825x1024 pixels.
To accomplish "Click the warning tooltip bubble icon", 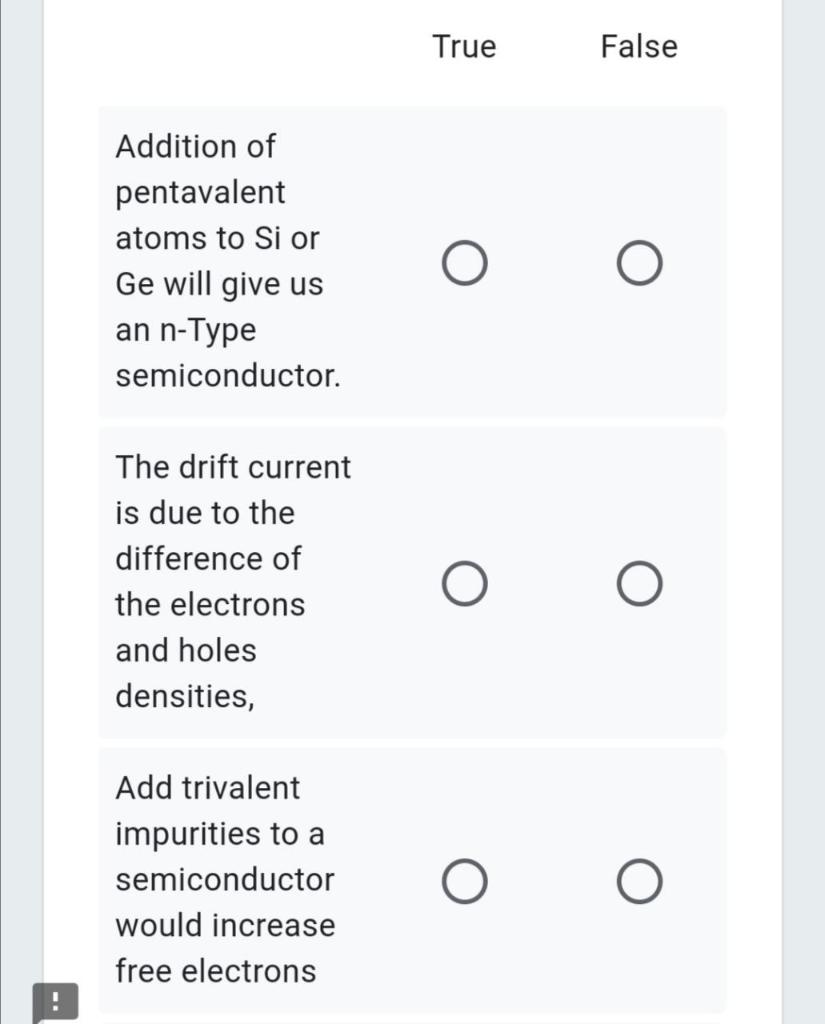I will [55, 1000].
